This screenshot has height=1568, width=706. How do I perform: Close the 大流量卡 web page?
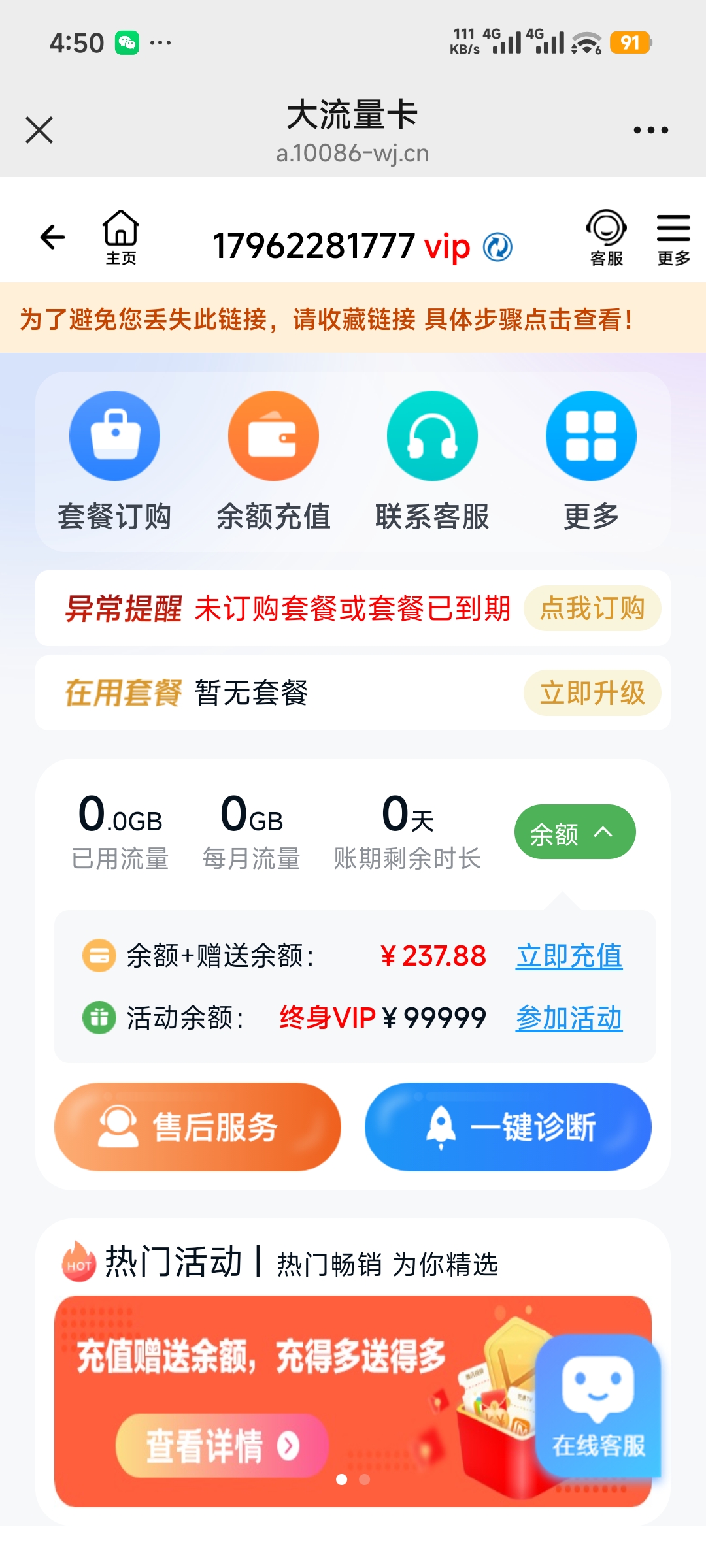point(39,130)
